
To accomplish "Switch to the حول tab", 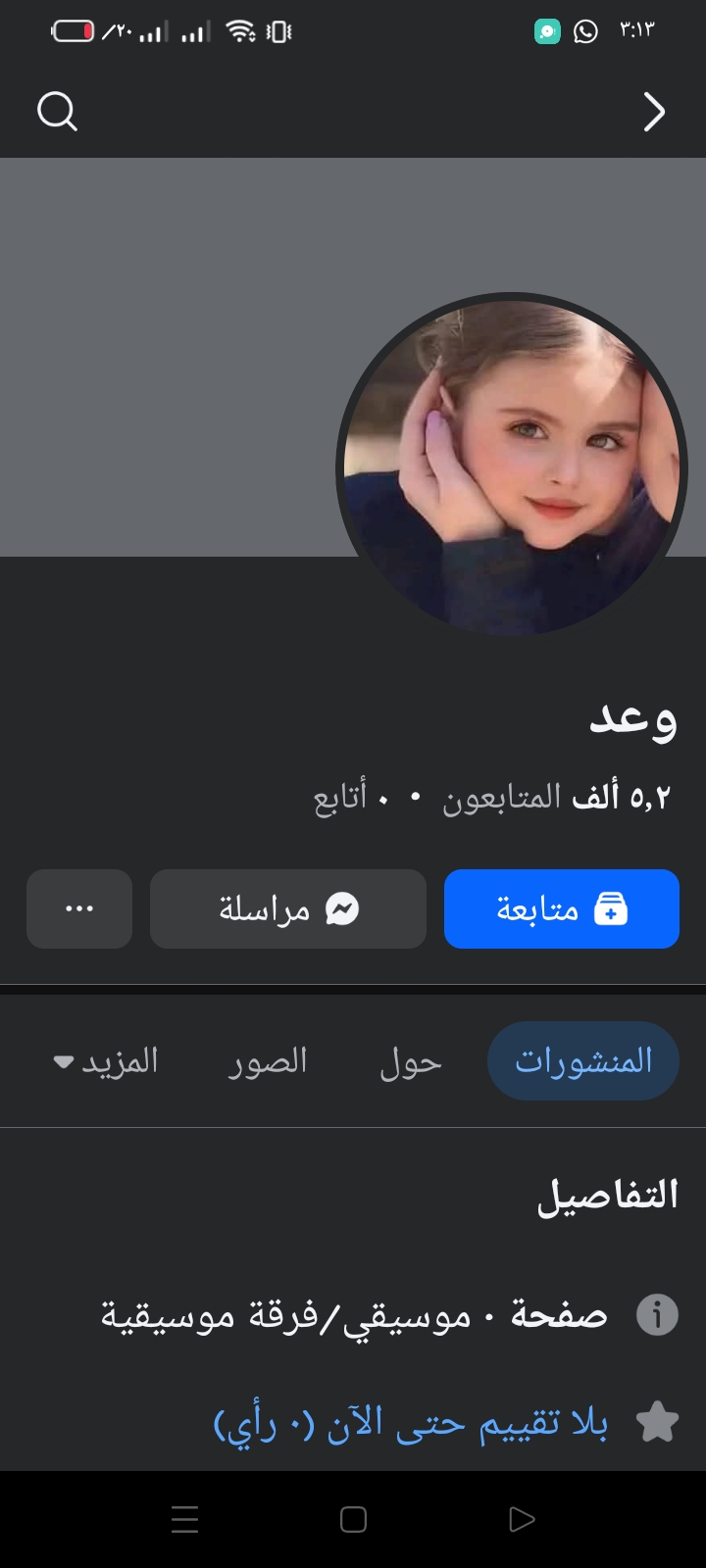I will (x=411, y=1061).
